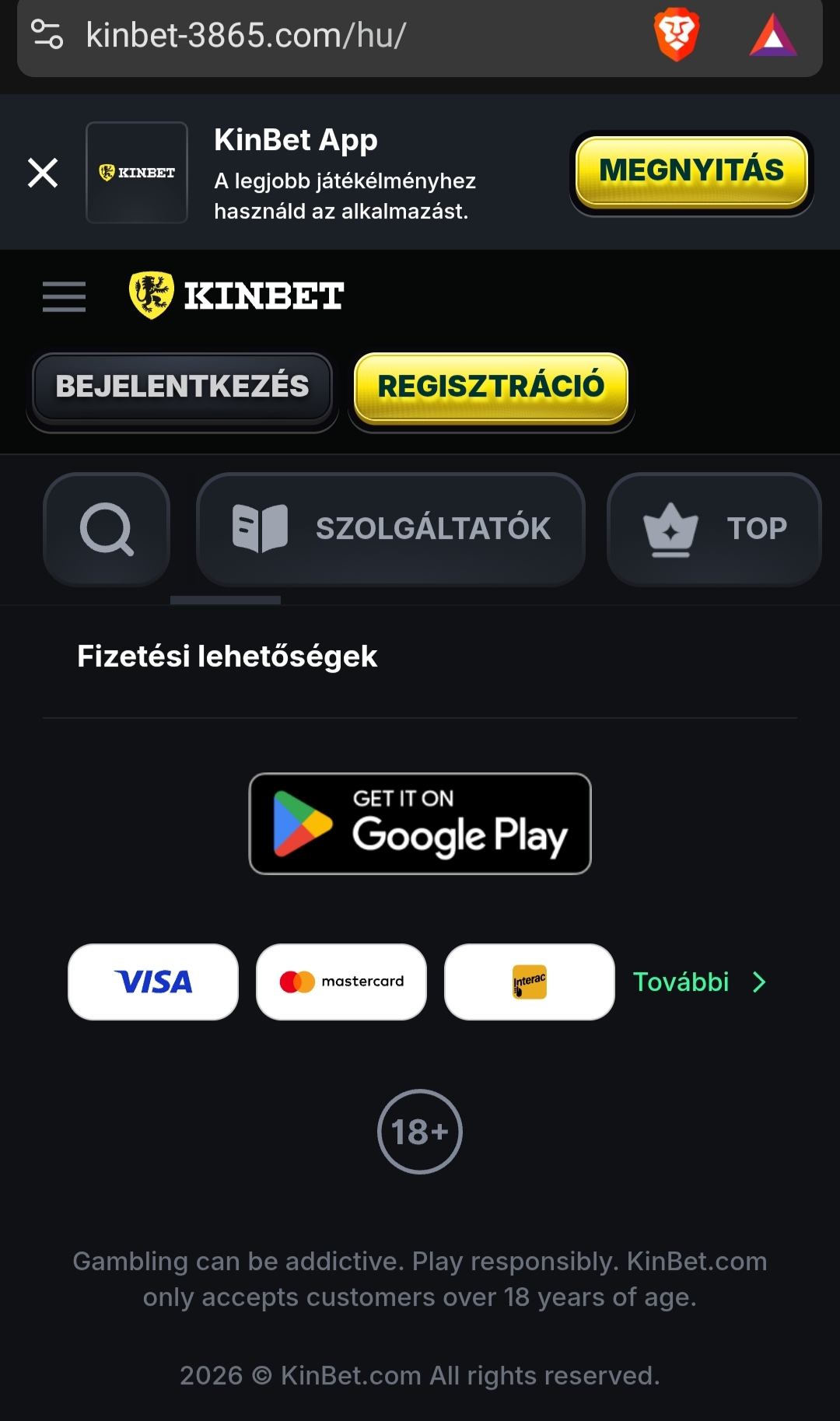Select the Mastercard payment option
The width and height of the screenshot is (840, 1421).
341,982
